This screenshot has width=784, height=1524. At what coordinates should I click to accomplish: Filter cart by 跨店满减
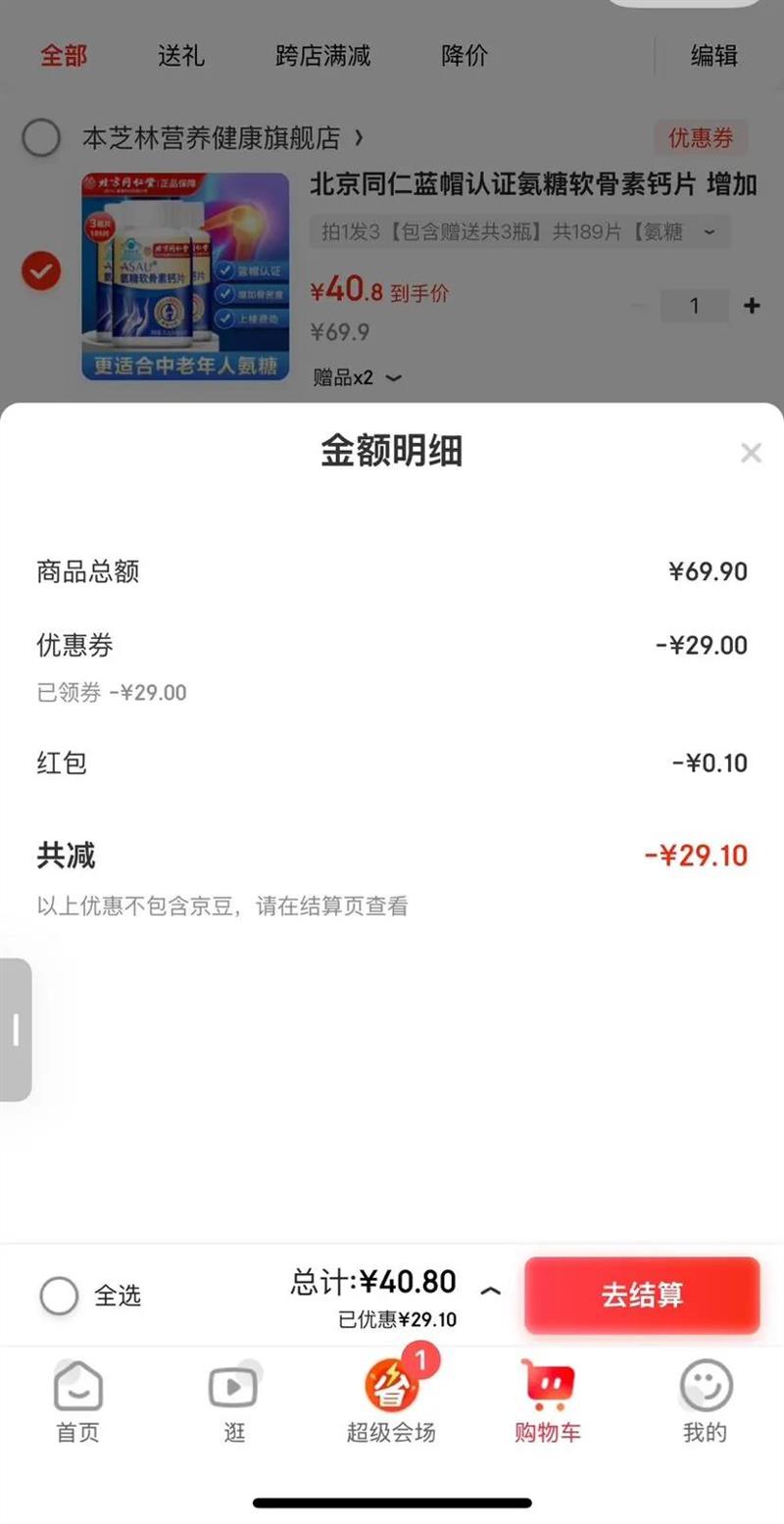pyautogui.click(x=322, y=56)
